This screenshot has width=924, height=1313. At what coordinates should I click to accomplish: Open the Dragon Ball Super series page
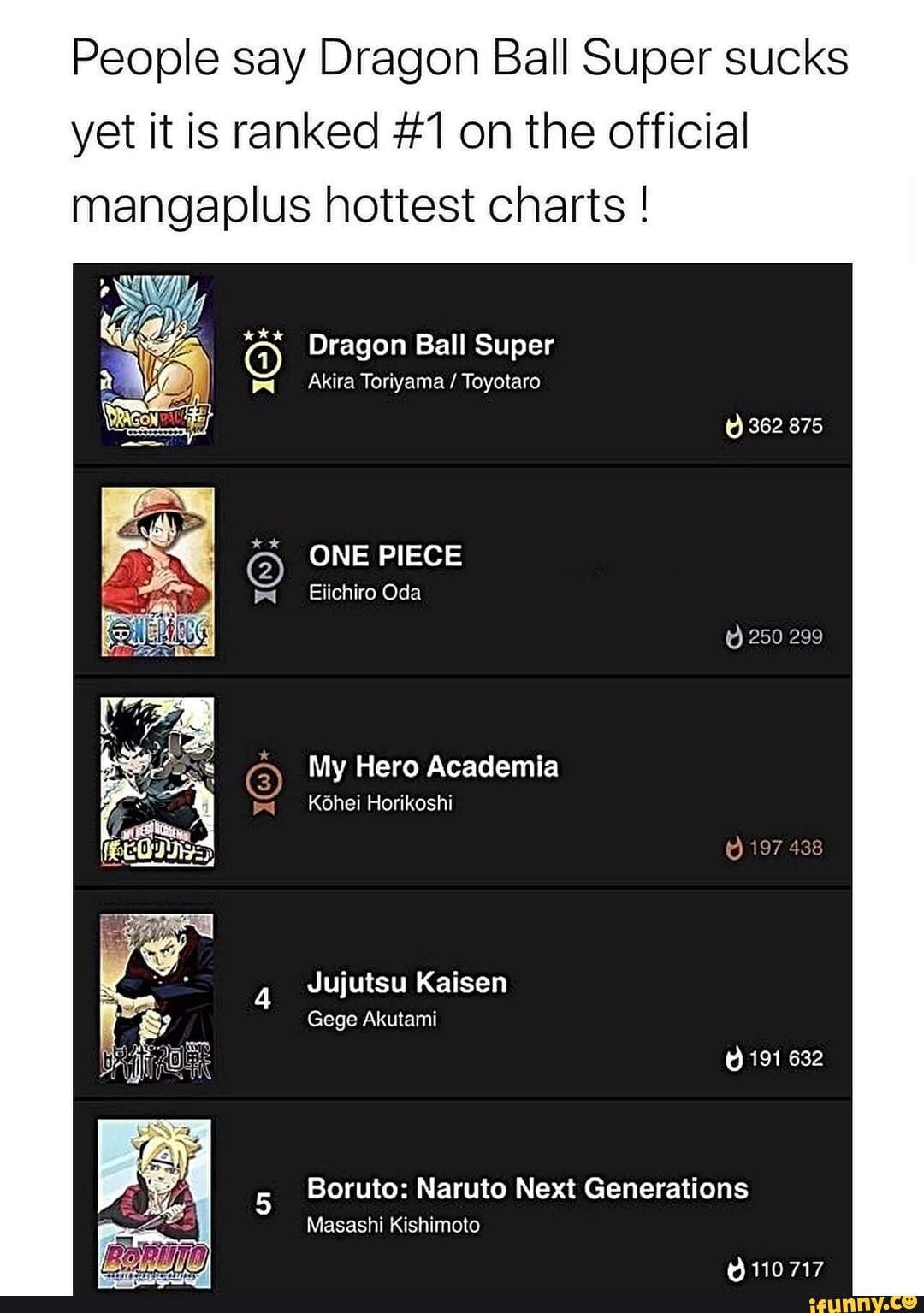click(432, 346)
